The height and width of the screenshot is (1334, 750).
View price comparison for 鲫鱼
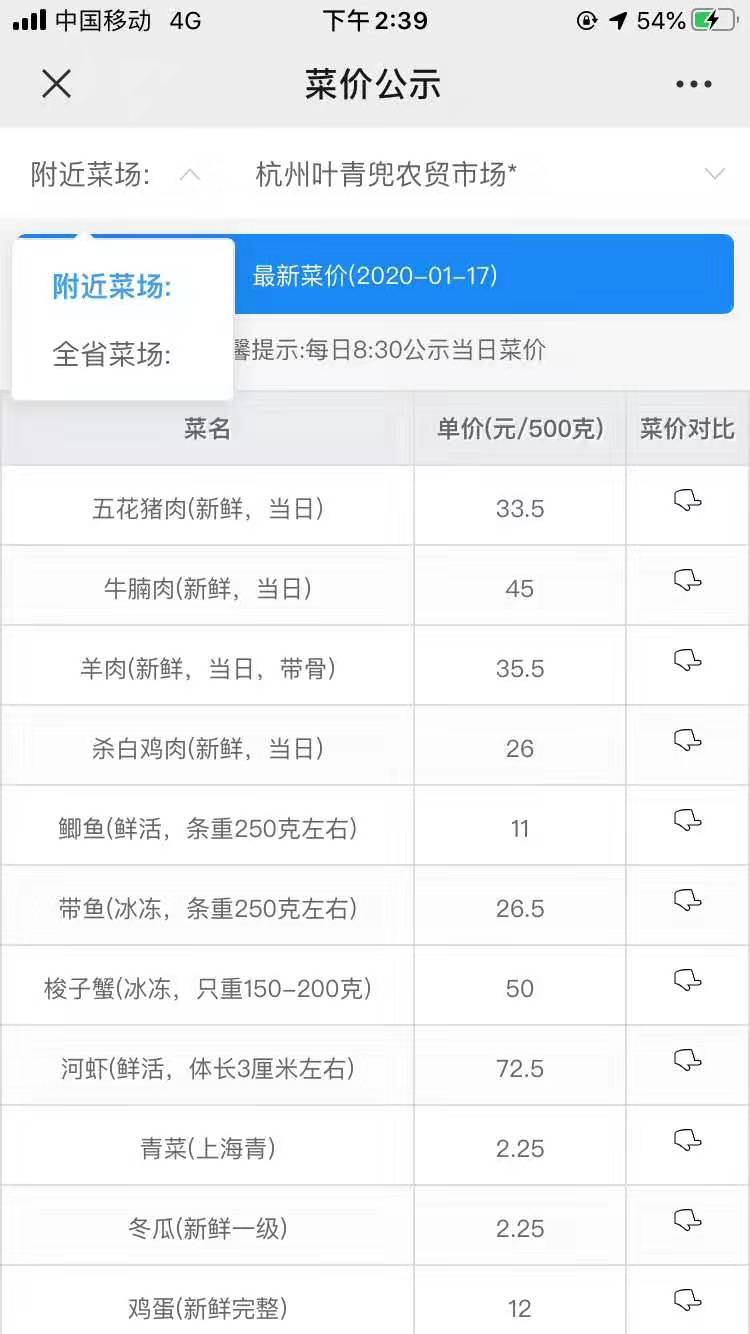click(688, 820)
